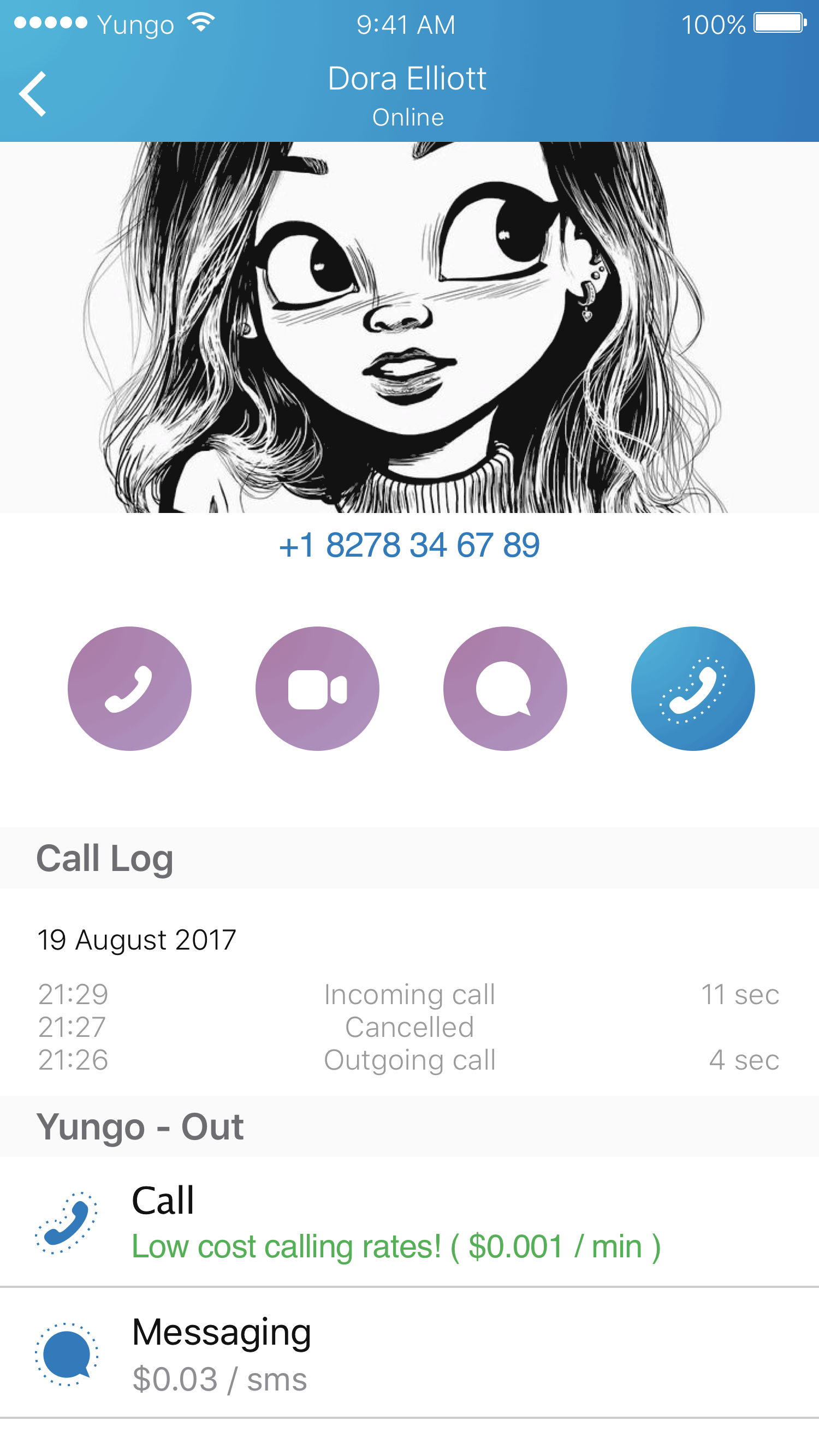The image size is (819, 1456).
Task: Tap the blue Yungo-Out call button
Action: tap(693, 689)
